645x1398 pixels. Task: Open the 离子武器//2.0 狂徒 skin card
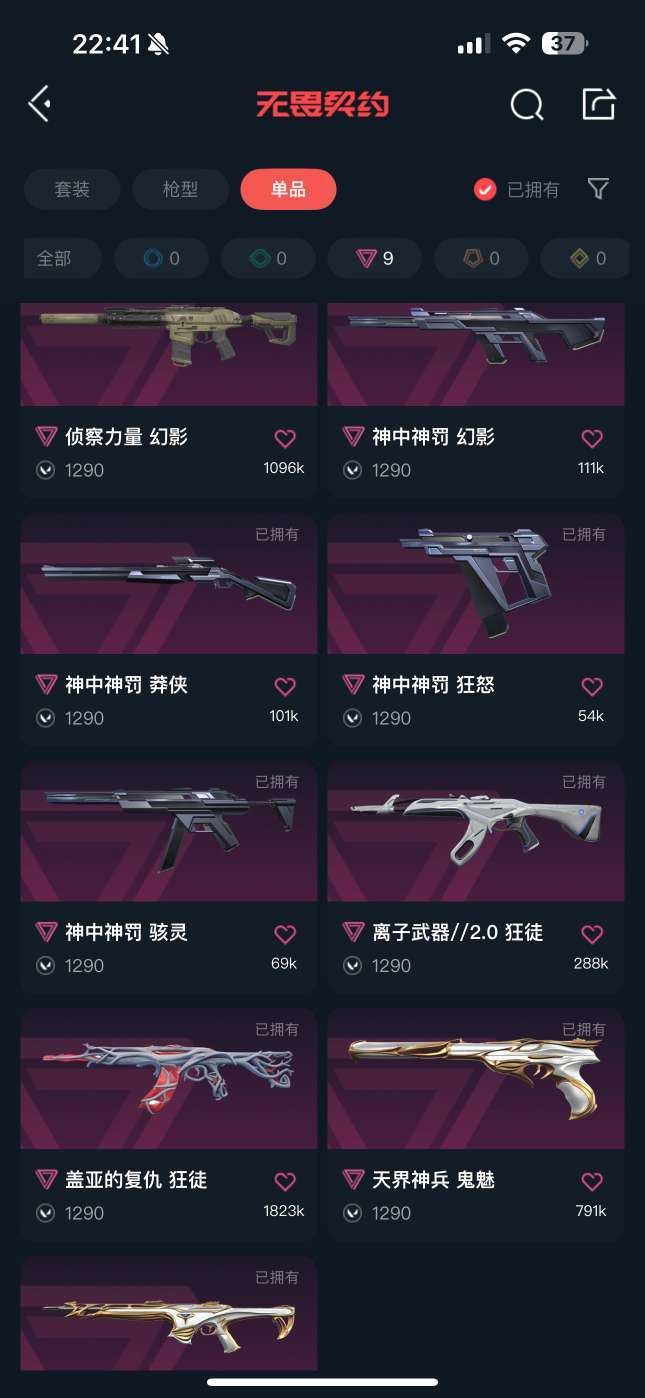click(476, 877)
